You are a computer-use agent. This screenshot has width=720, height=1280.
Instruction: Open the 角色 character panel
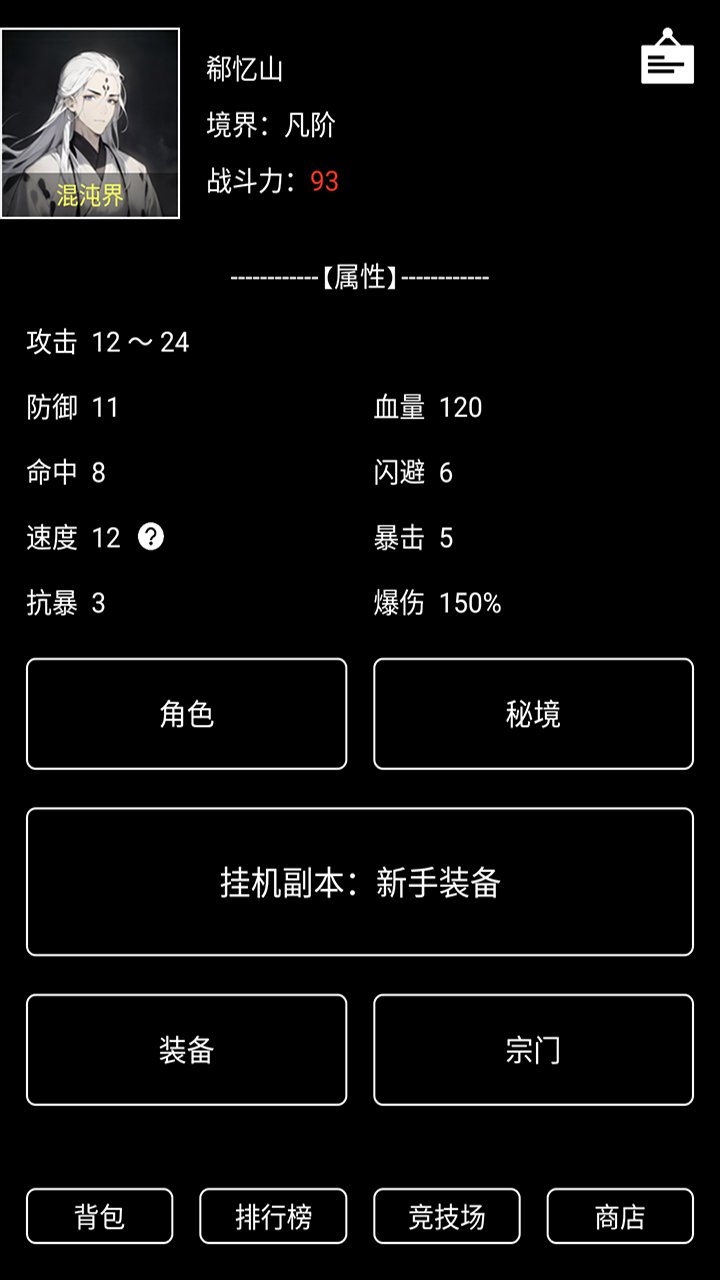click(186, 713)
